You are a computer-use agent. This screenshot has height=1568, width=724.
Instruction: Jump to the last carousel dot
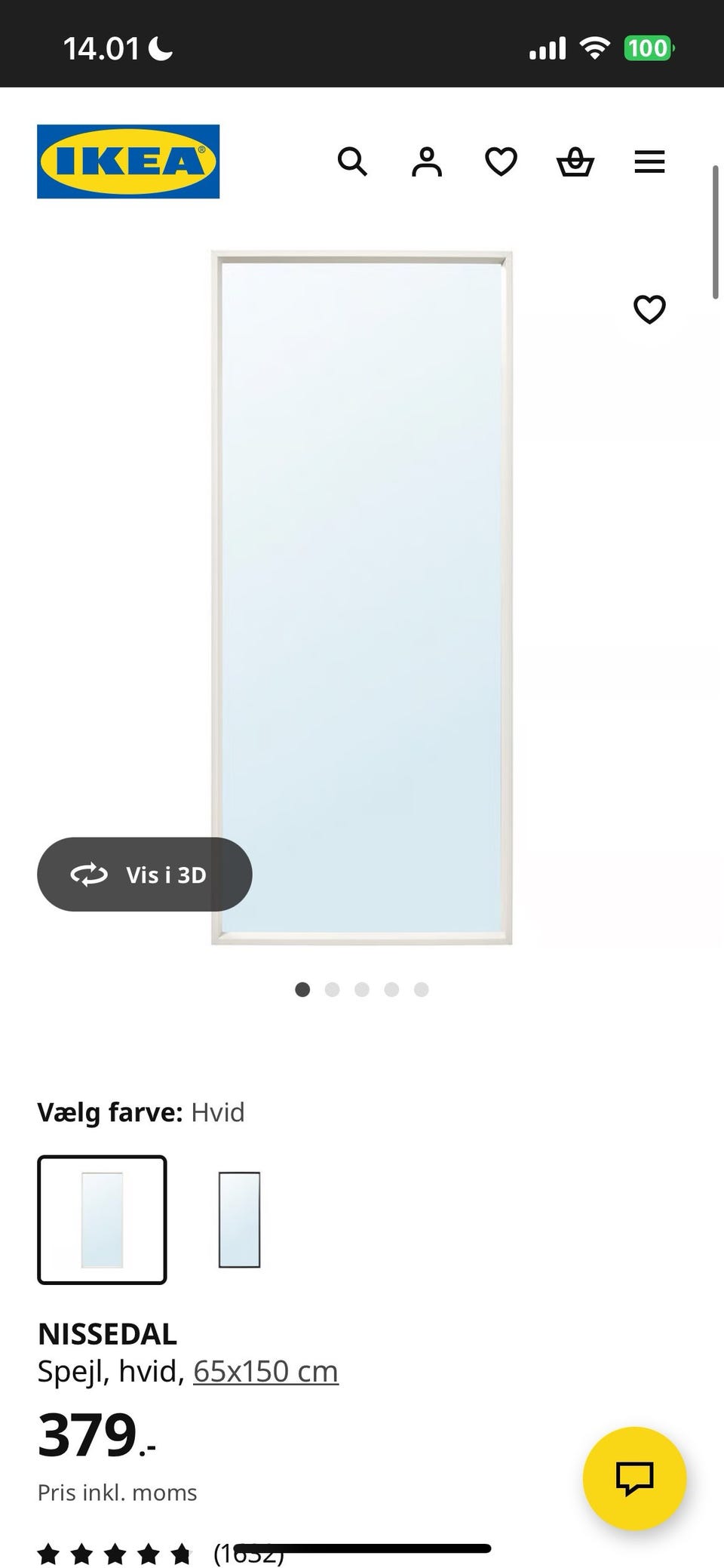(x=422, y=989)
